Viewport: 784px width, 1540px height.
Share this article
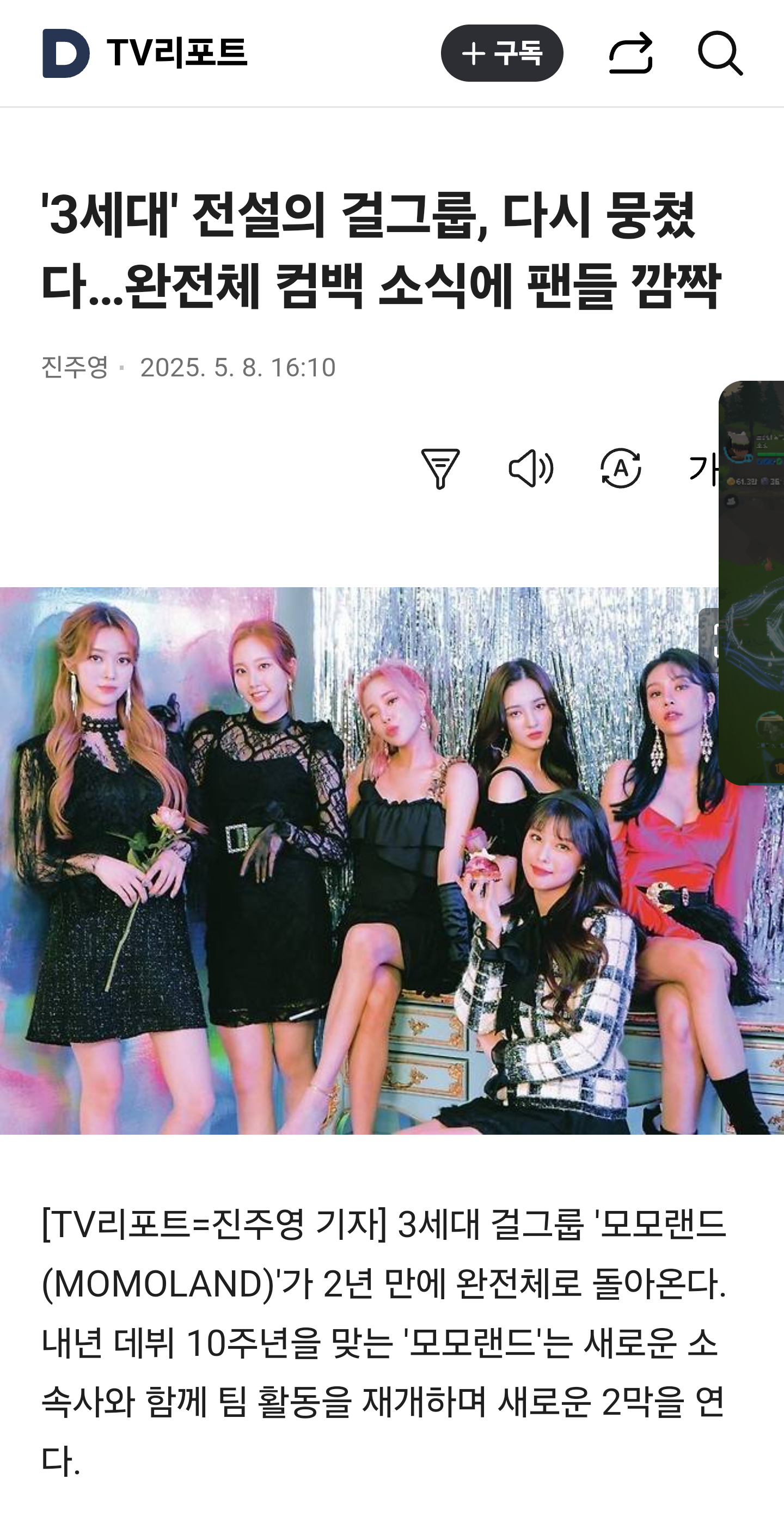630,53
